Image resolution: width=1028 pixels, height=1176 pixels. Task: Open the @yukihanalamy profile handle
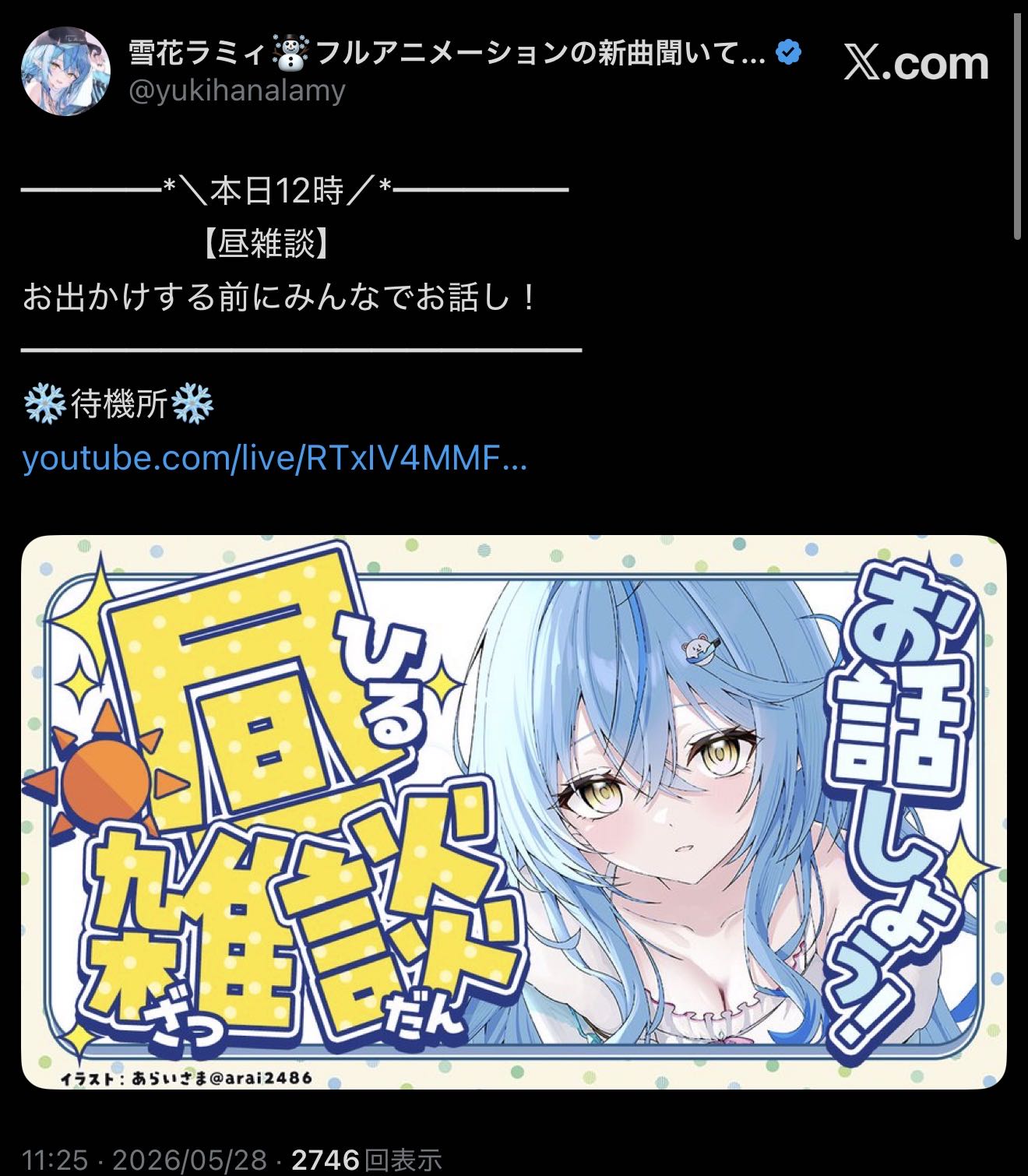(236, 91)
